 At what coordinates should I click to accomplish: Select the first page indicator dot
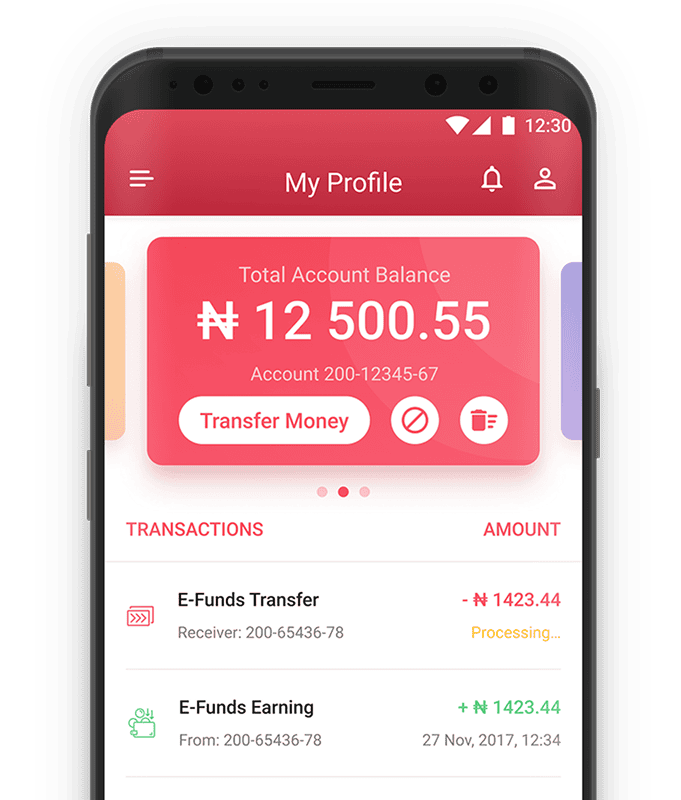point(322,492)
